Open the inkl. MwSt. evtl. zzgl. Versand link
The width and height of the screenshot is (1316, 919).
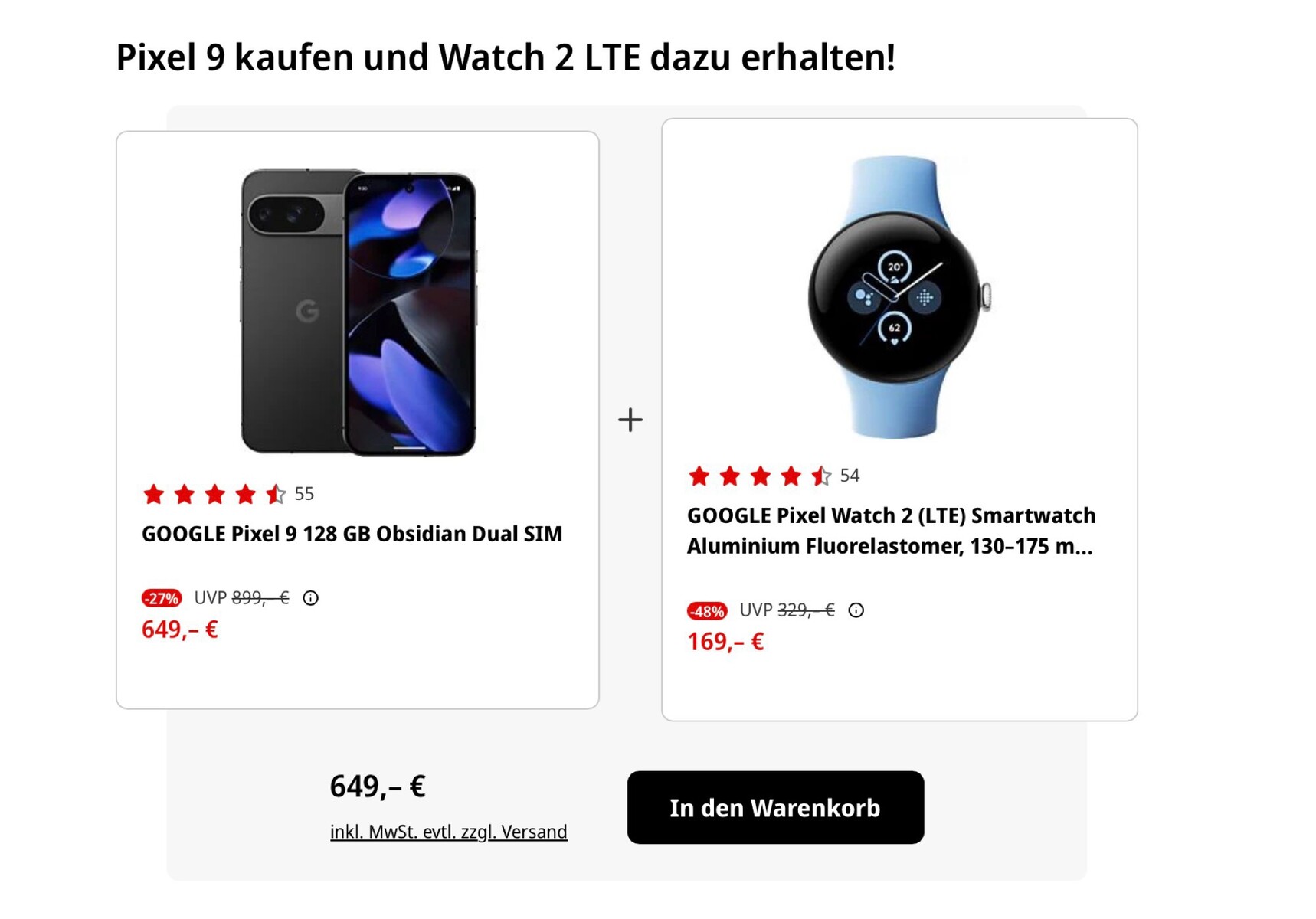pos(448,832)
